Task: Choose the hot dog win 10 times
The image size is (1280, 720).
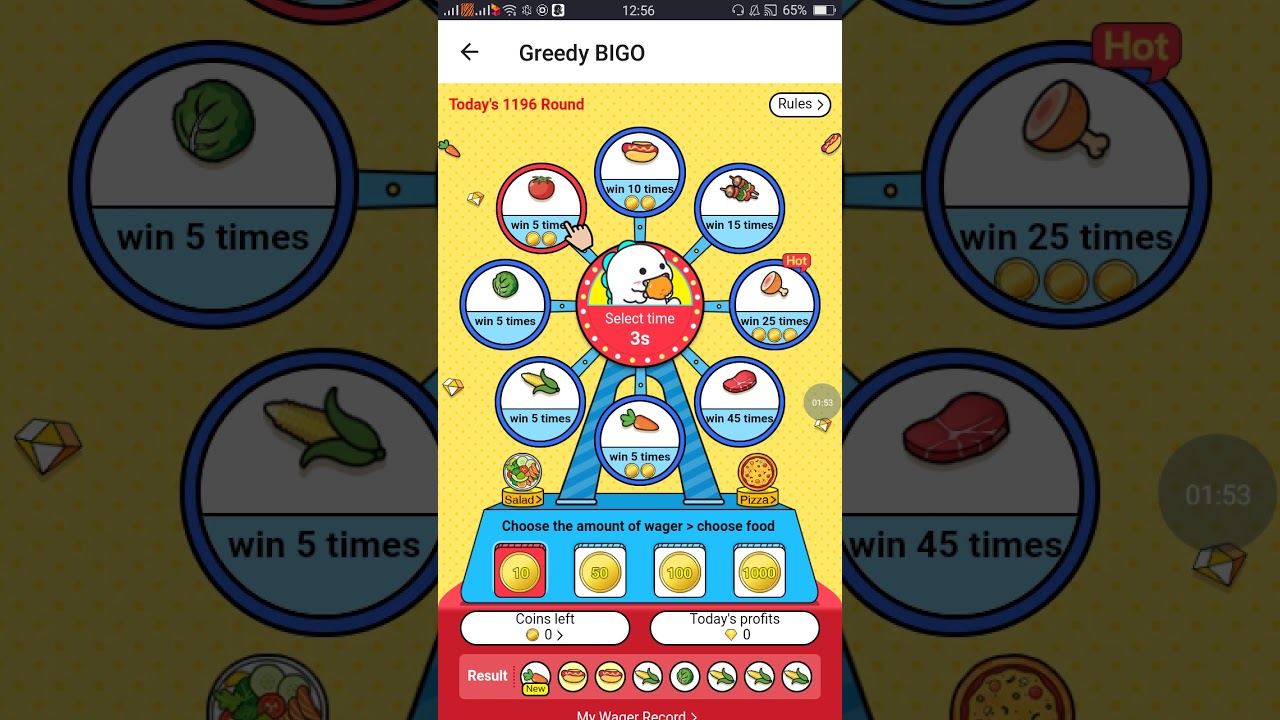Action: click(x=640, y=172)
